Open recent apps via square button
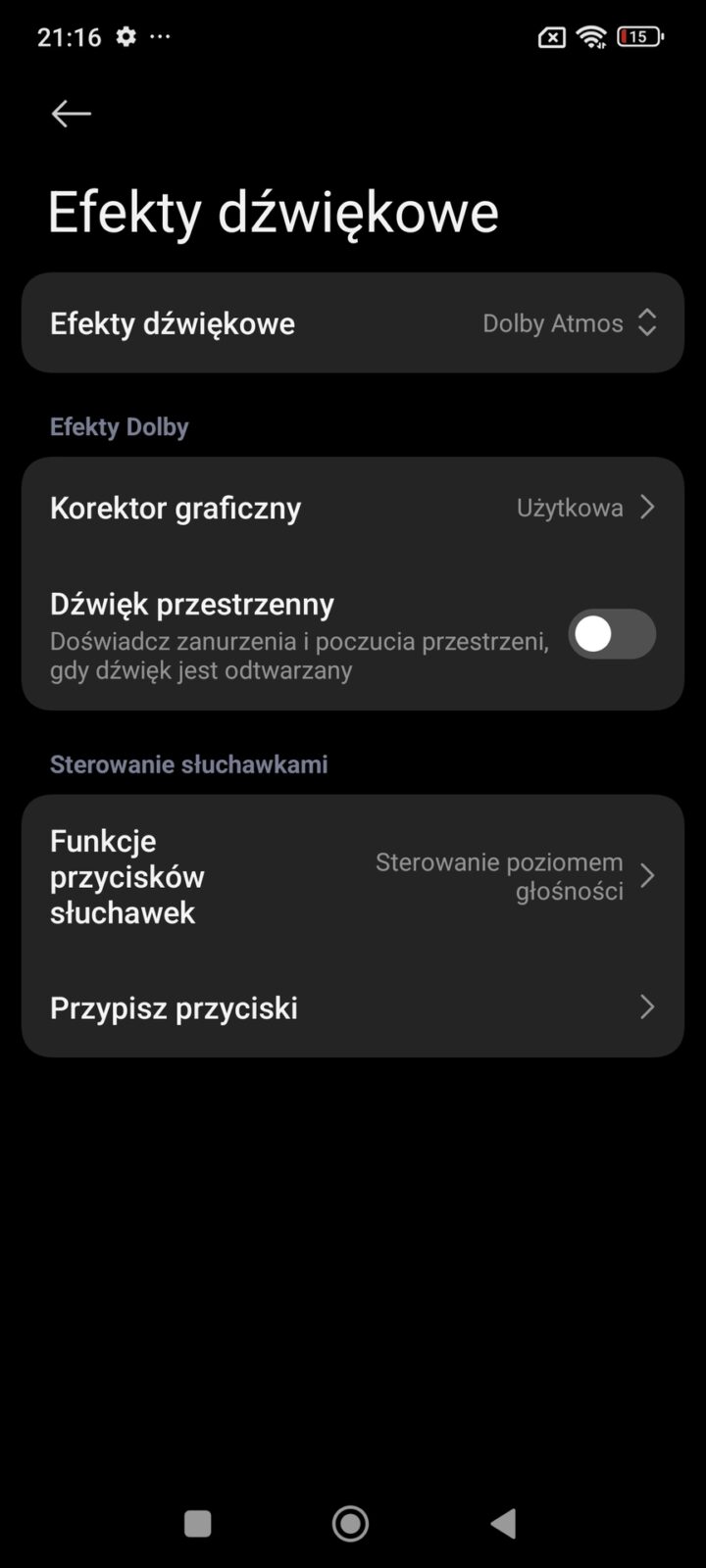This screenshot has width=706, height=1568. [198, 1523]
